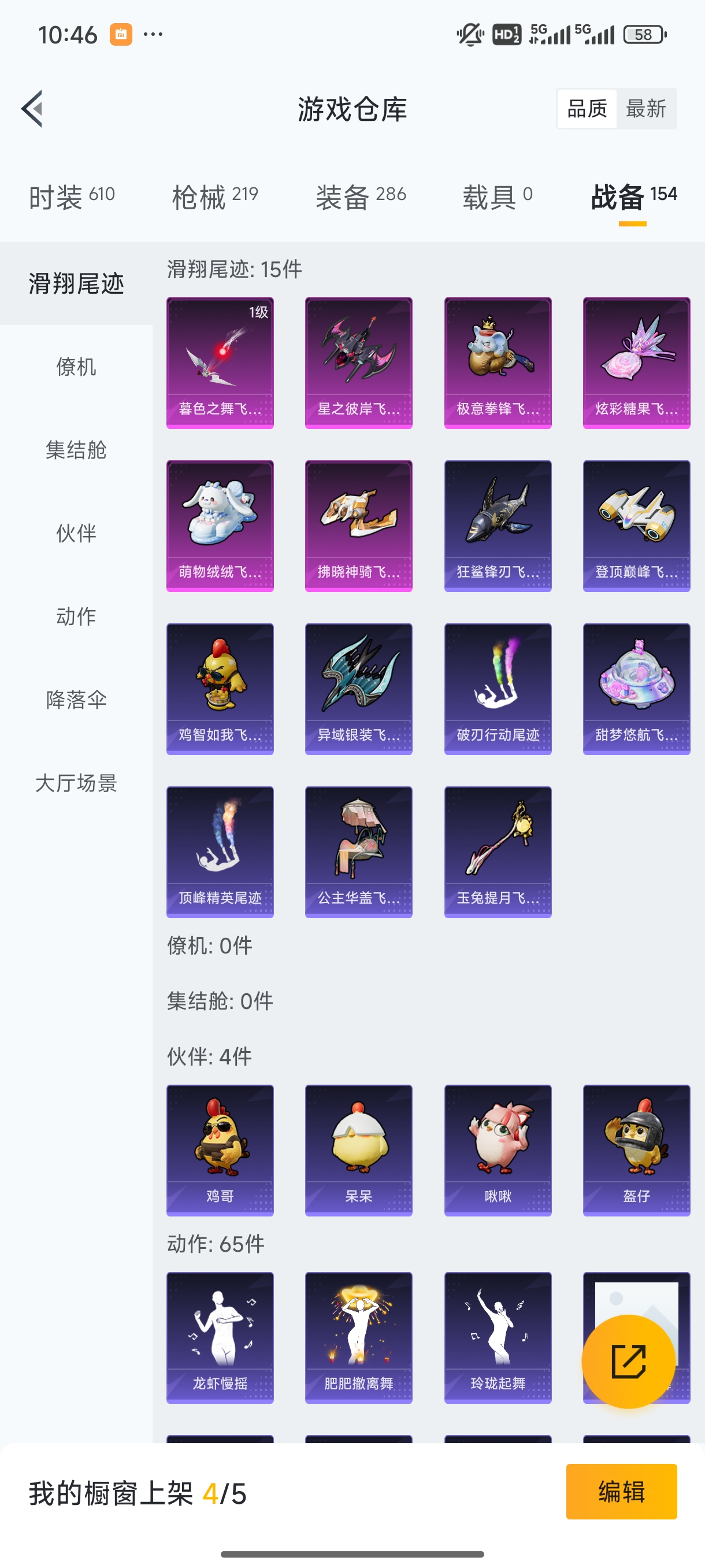
Task: Enable 品质 sorting mode
Action: pyautogui.click(x=587, y=108)
